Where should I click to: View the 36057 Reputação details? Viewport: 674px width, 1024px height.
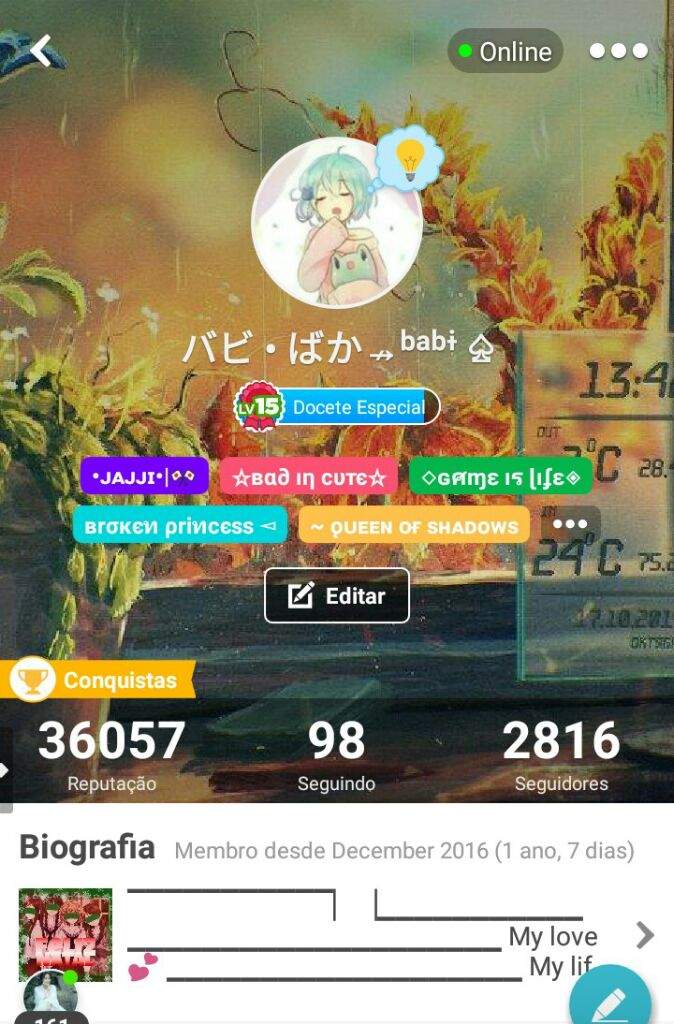(112, 755)
